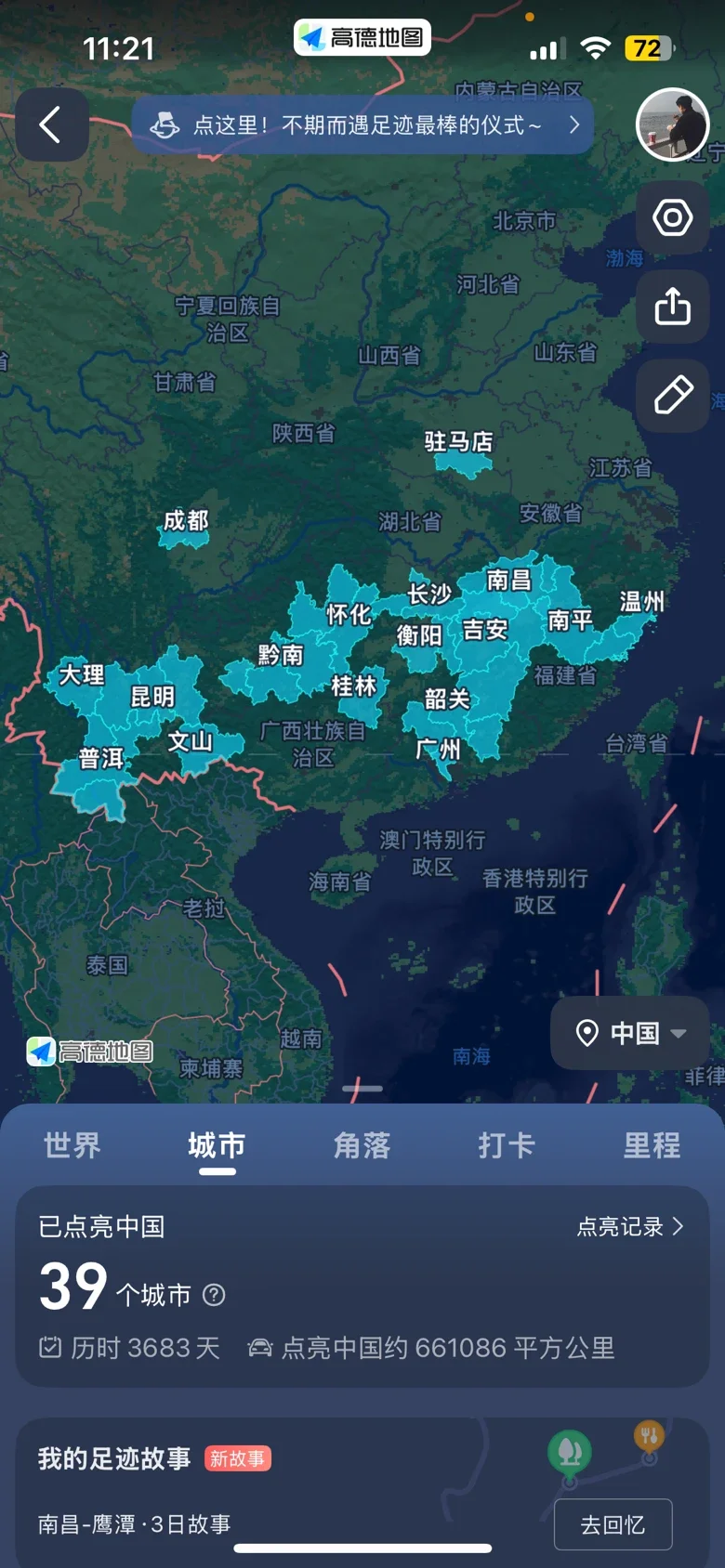Open the hexagon settings icon
The height and width of the screenshot is (1568, 725).
(673, 217)
